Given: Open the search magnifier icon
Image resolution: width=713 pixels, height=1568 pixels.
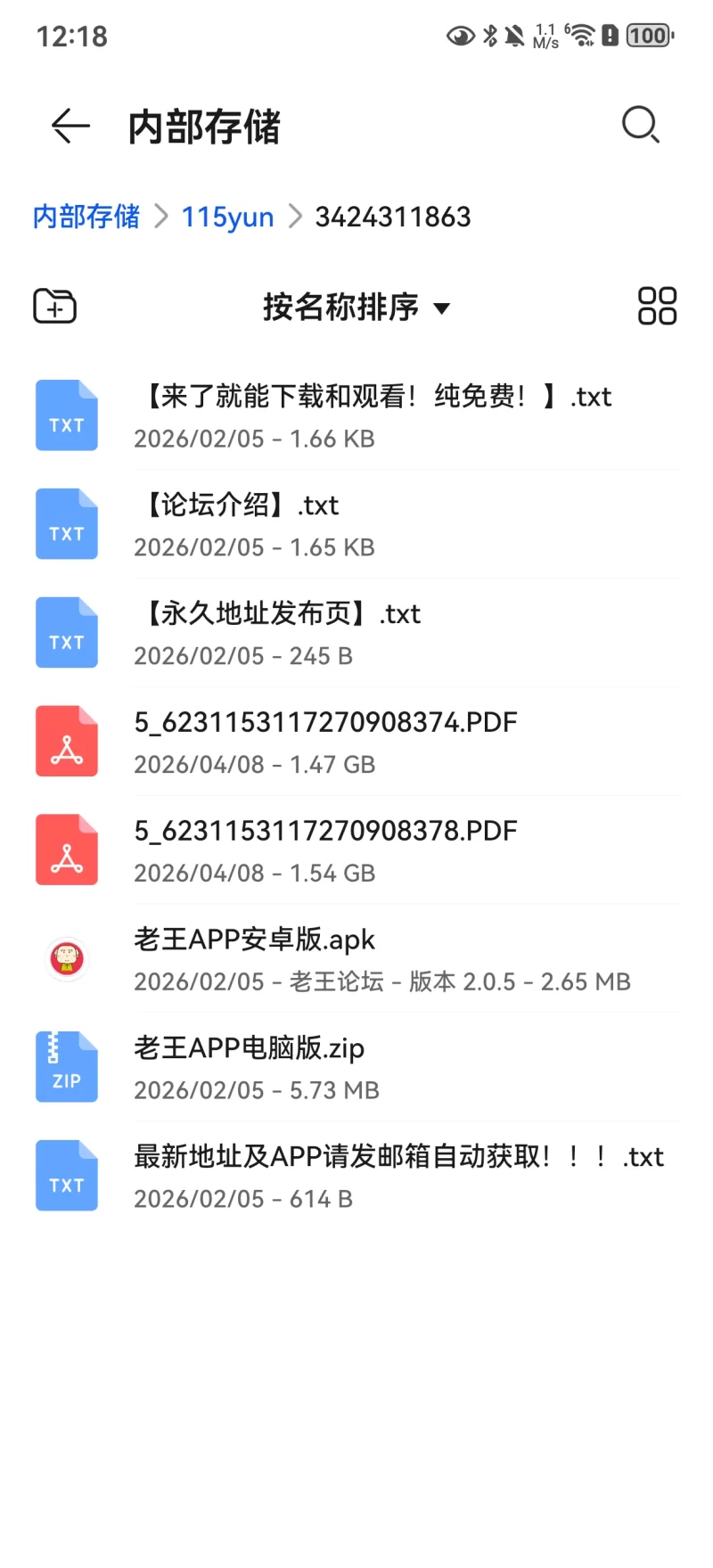Looking at the screenshot, I should (640, 125).
